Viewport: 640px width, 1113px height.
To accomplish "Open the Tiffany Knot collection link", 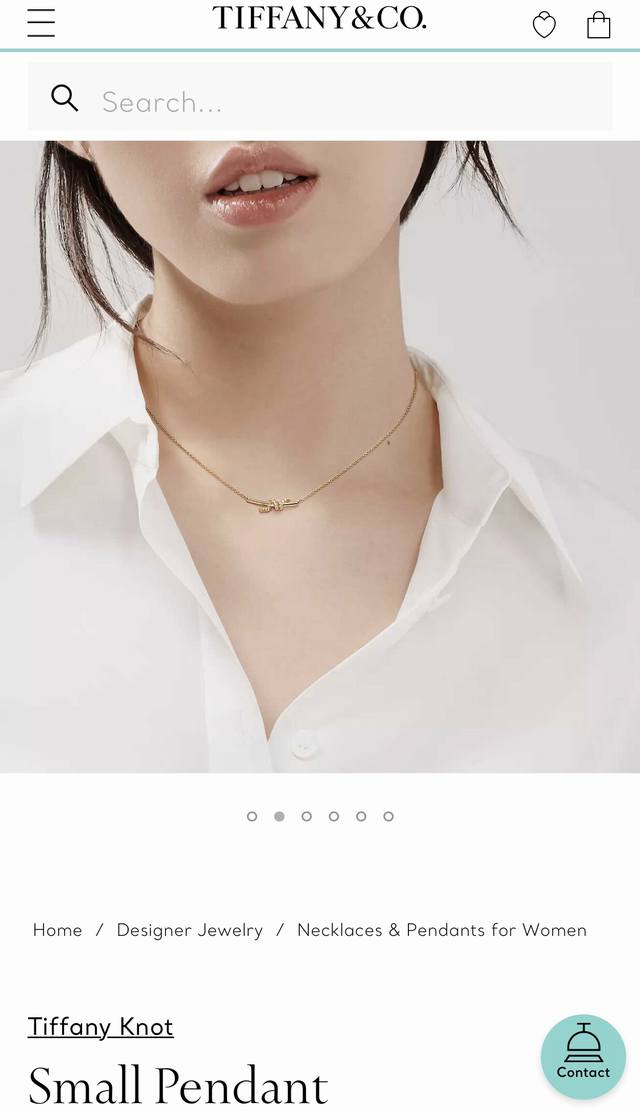I will (100, 1026).
